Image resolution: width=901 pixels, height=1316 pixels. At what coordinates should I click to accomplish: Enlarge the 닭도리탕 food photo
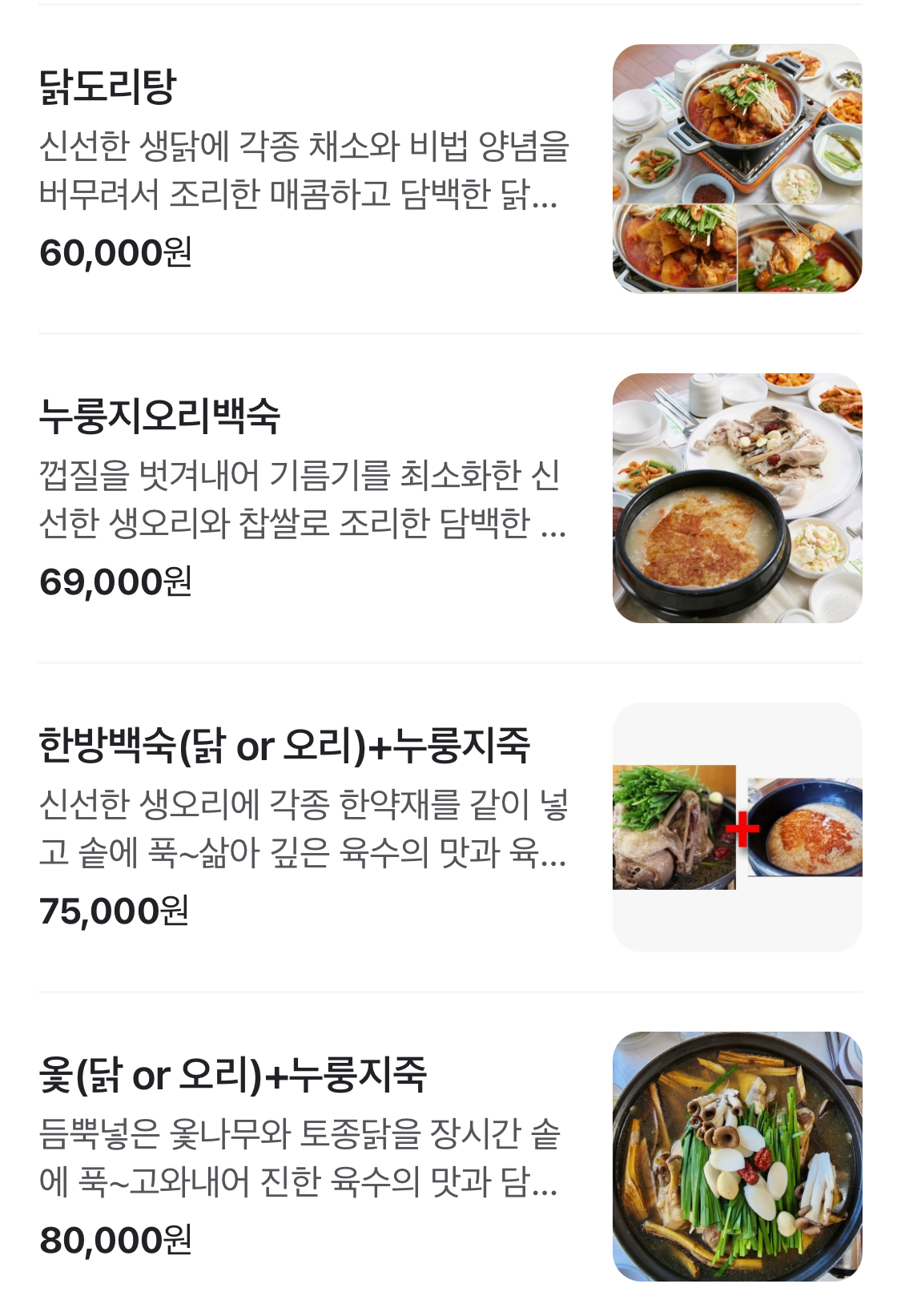[x=737, y=168]
